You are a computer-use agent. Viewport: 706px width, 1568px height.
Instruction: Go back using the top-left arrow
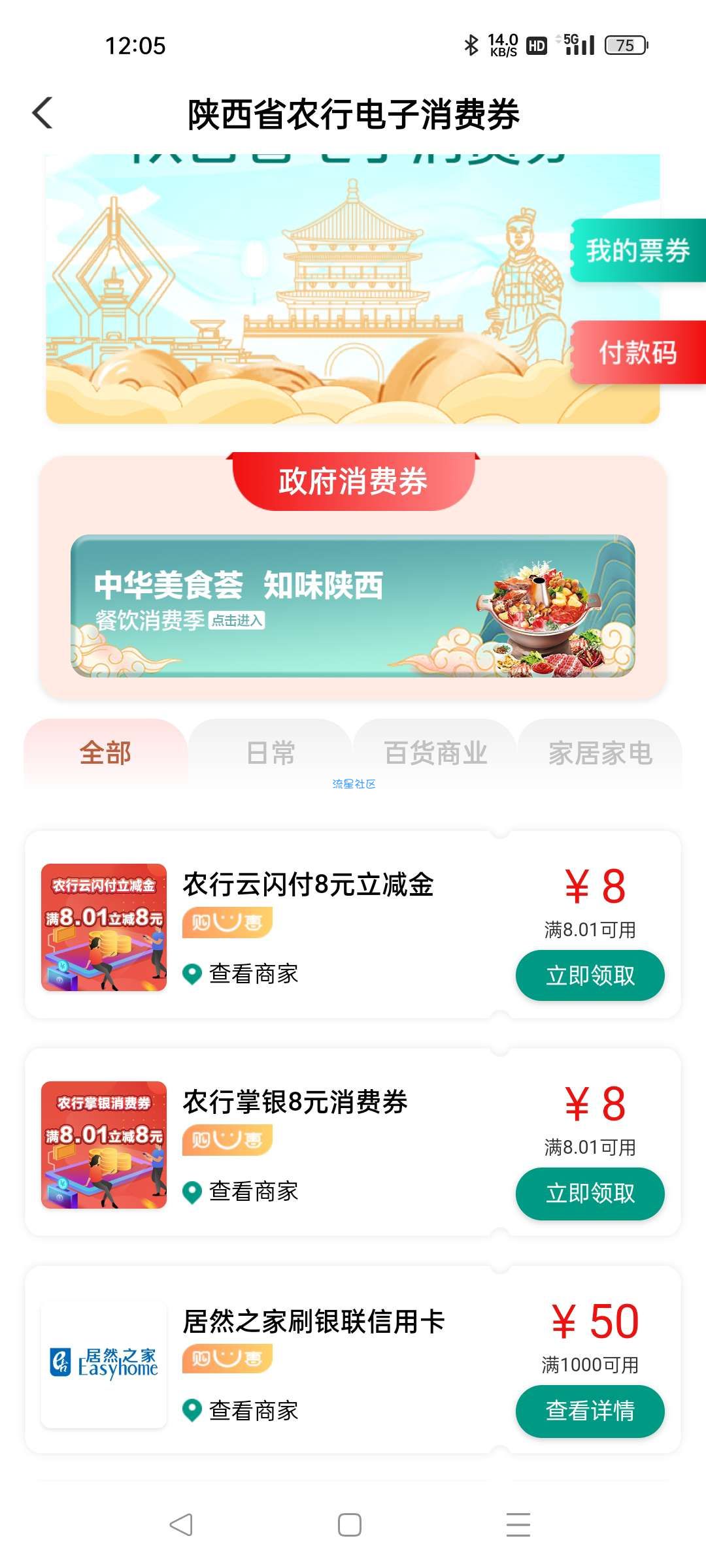coord(43,113)
